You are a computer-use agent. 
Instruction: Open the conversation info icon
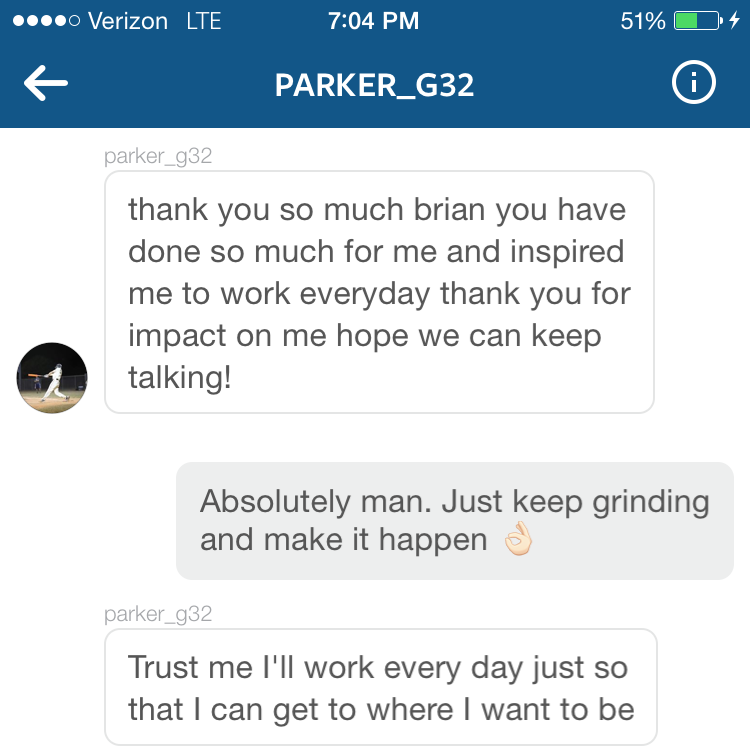(x=693, y=85)
